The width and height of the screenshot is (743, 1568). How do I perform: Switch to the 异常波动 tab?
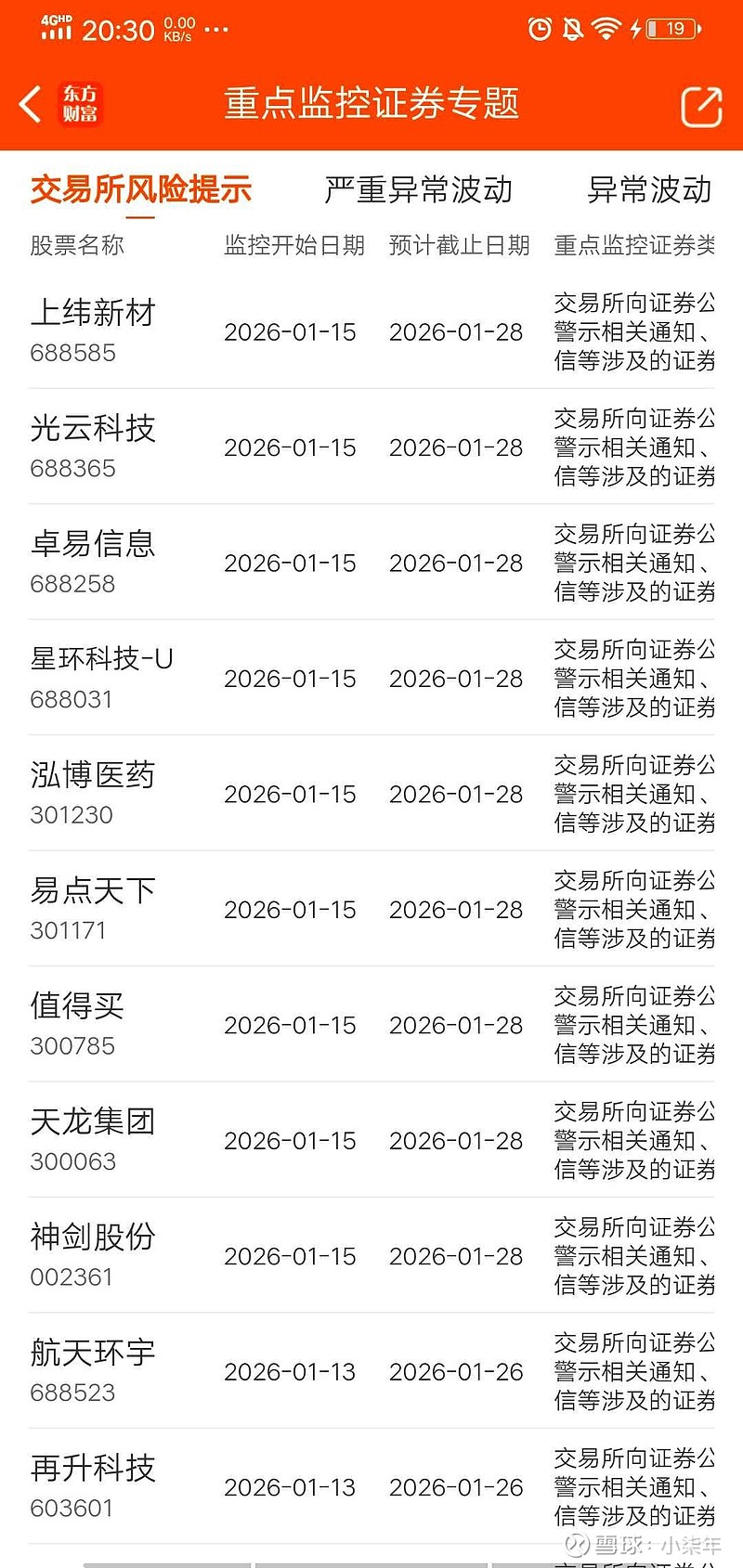coord(649,190)
